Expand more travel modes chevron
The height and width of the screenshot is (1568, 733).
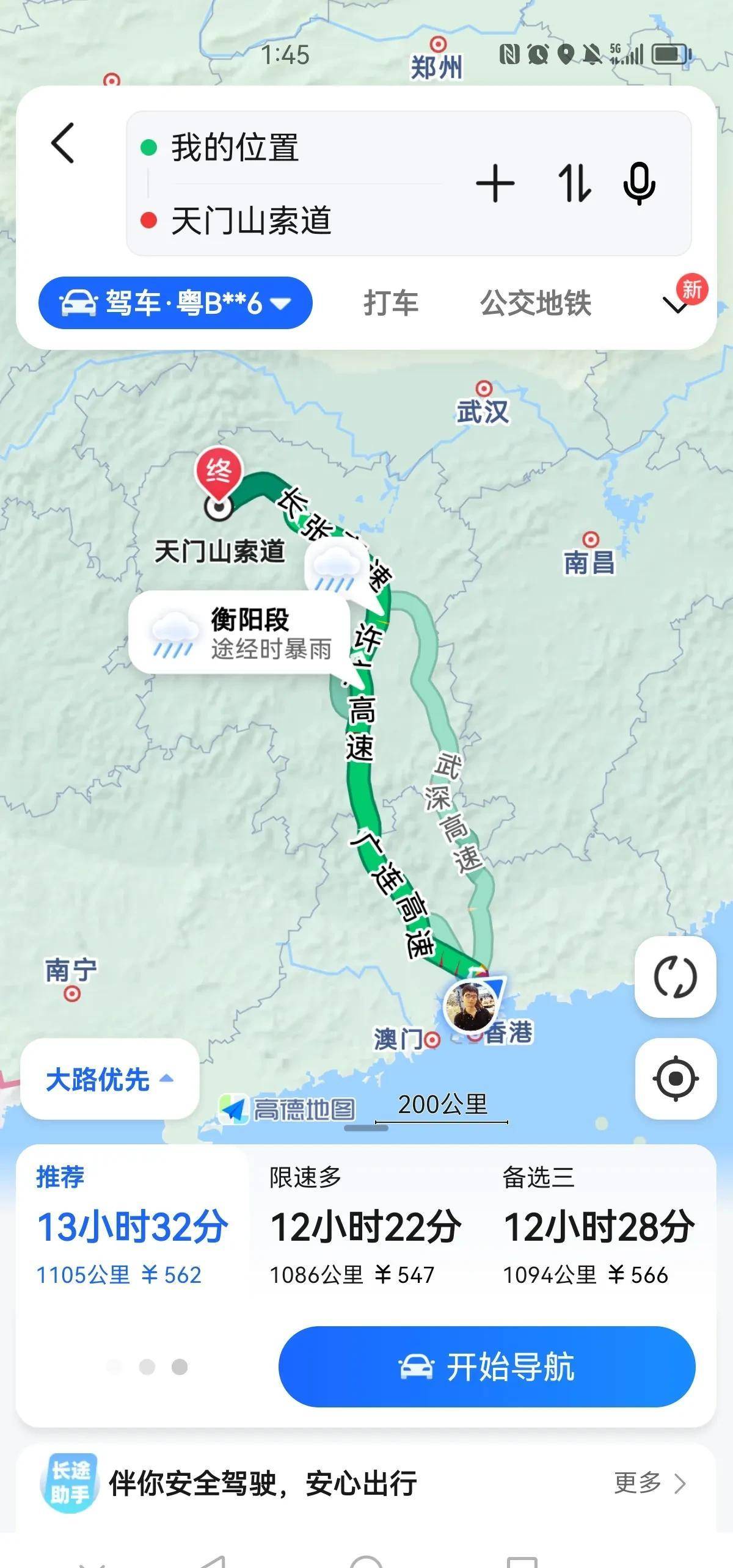676,304
